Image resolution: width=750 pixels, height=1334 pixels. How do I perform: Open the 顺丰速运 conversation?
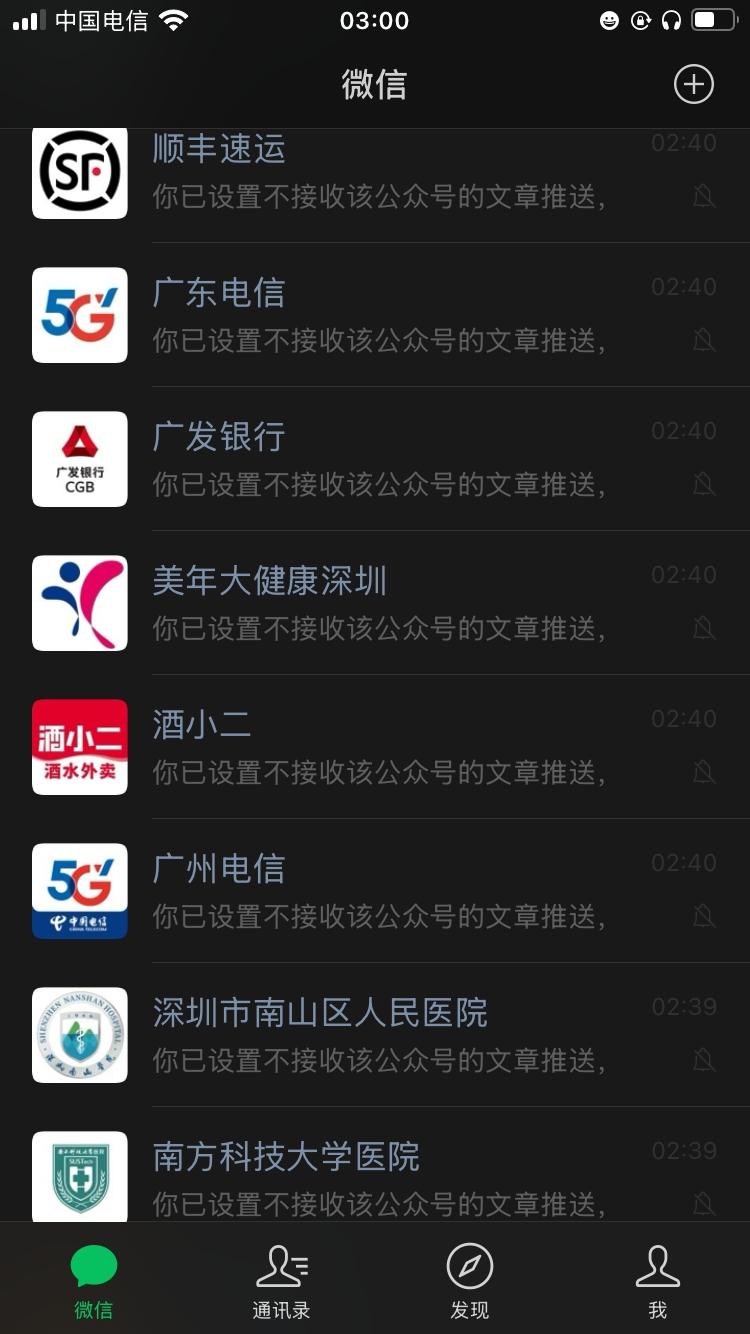click(375, 171)
